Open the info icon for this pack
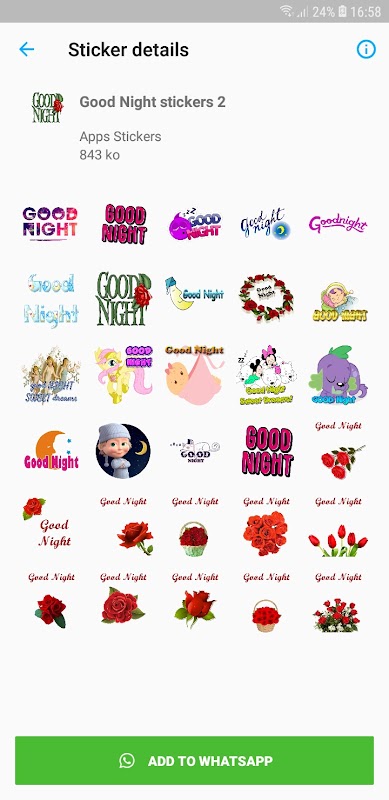The image size is (389, 800). click(x=366, y=49)
